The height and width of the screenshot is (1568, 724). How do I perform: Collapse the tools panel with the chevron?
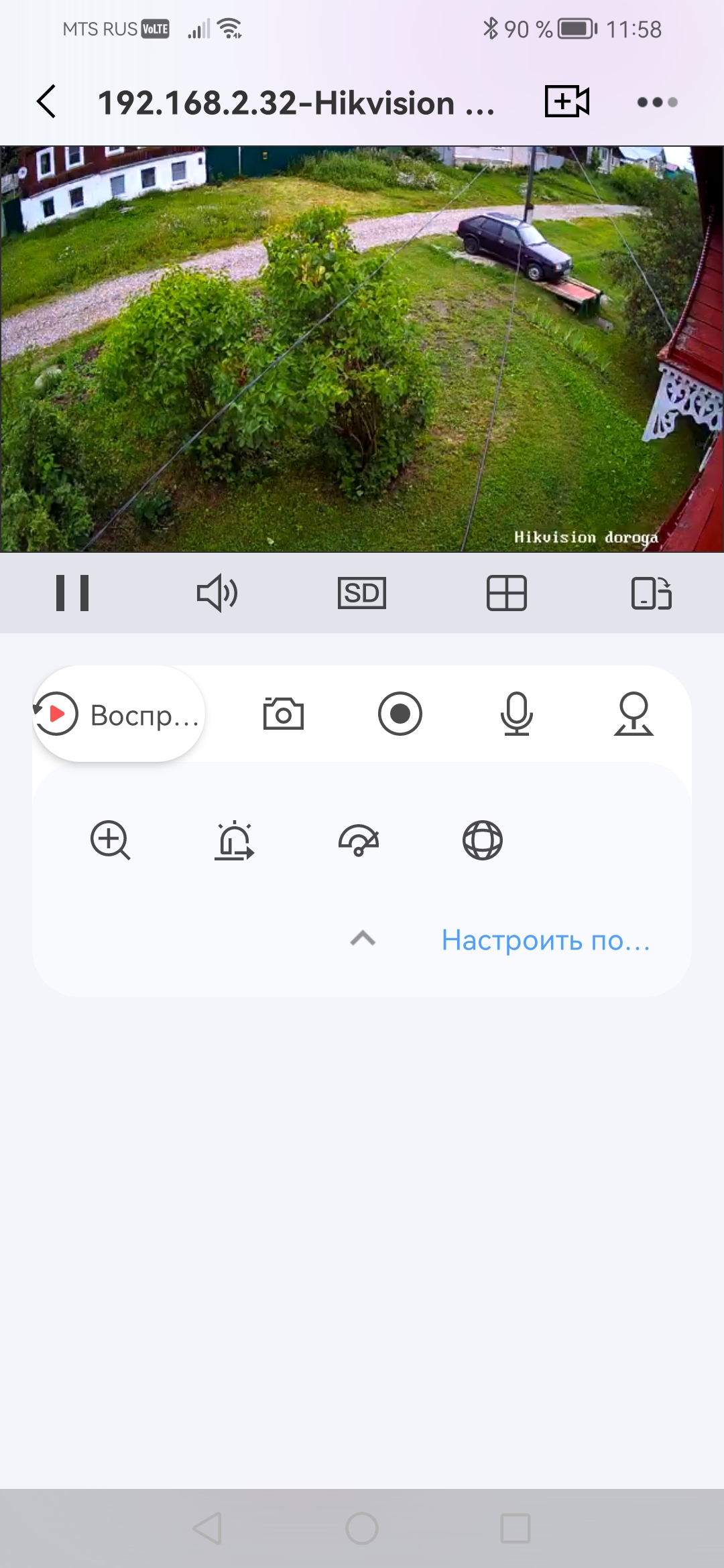click(x=363, y=939)
